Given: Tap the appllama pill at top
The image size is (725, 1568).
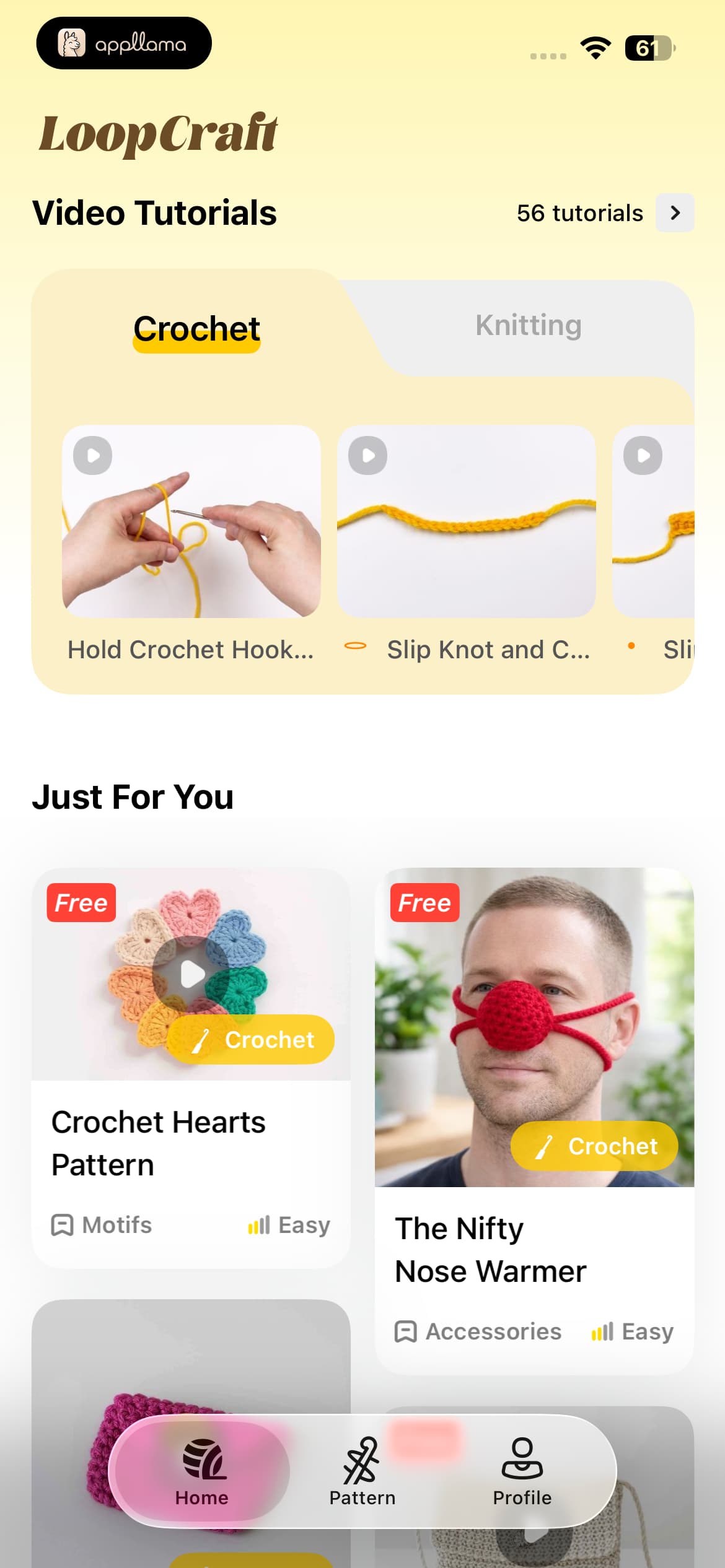Looking at the screenshot, I should point(124,43).
